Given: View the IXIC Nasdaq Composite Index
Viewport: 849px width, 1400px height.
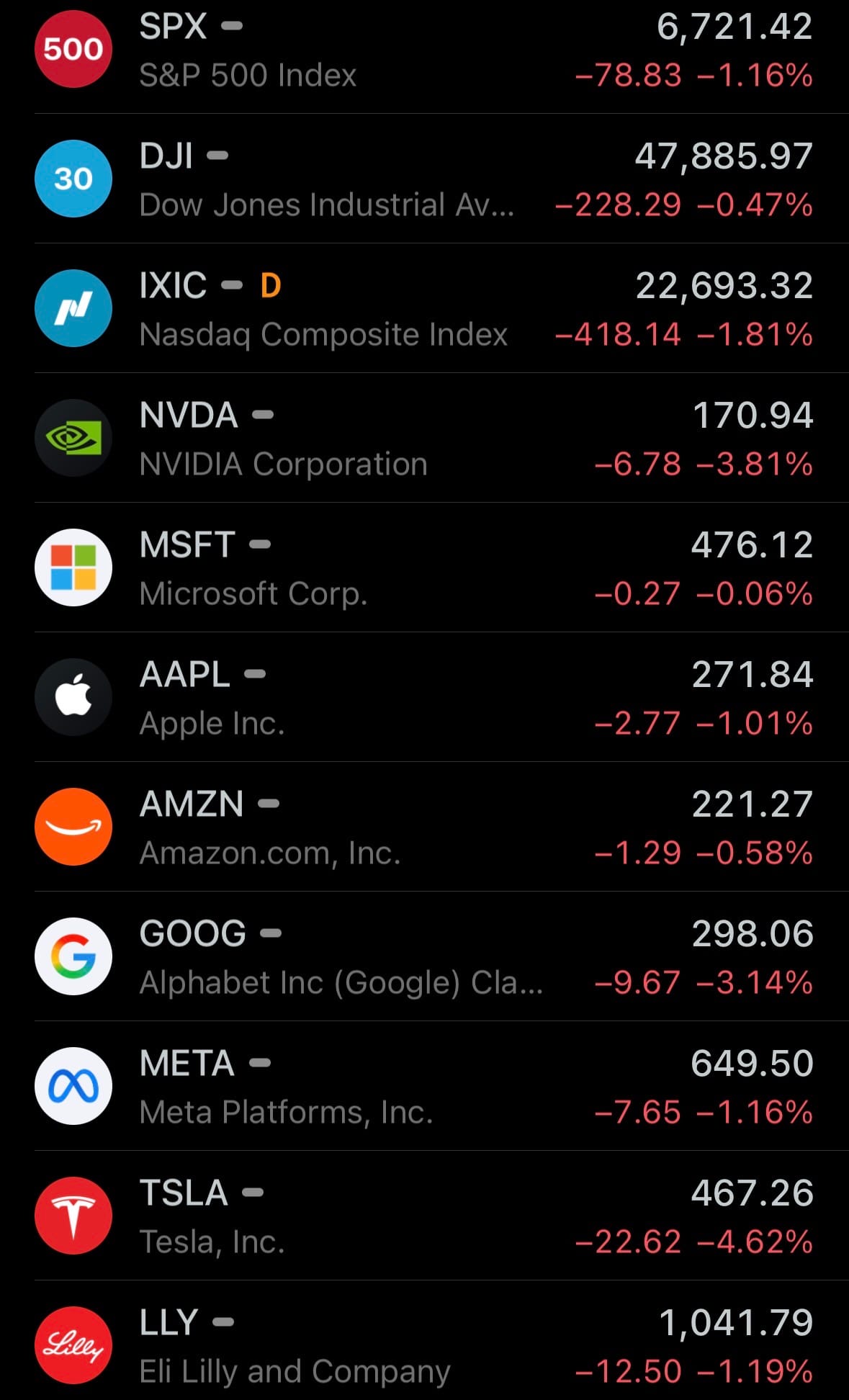Looking at the screenshot, I should [x=424, y=309].
